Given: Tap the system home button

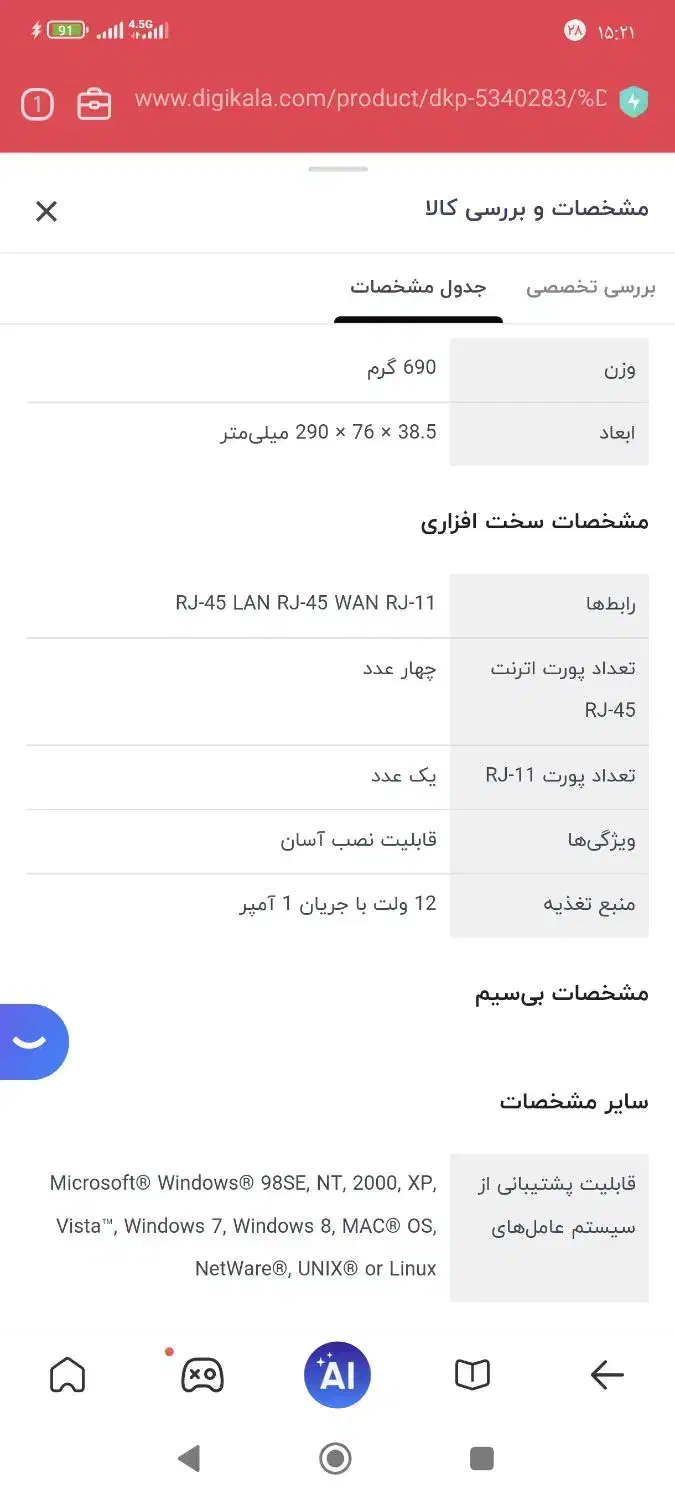Looking at the screenshot, I should click(x=335, y=1458).
